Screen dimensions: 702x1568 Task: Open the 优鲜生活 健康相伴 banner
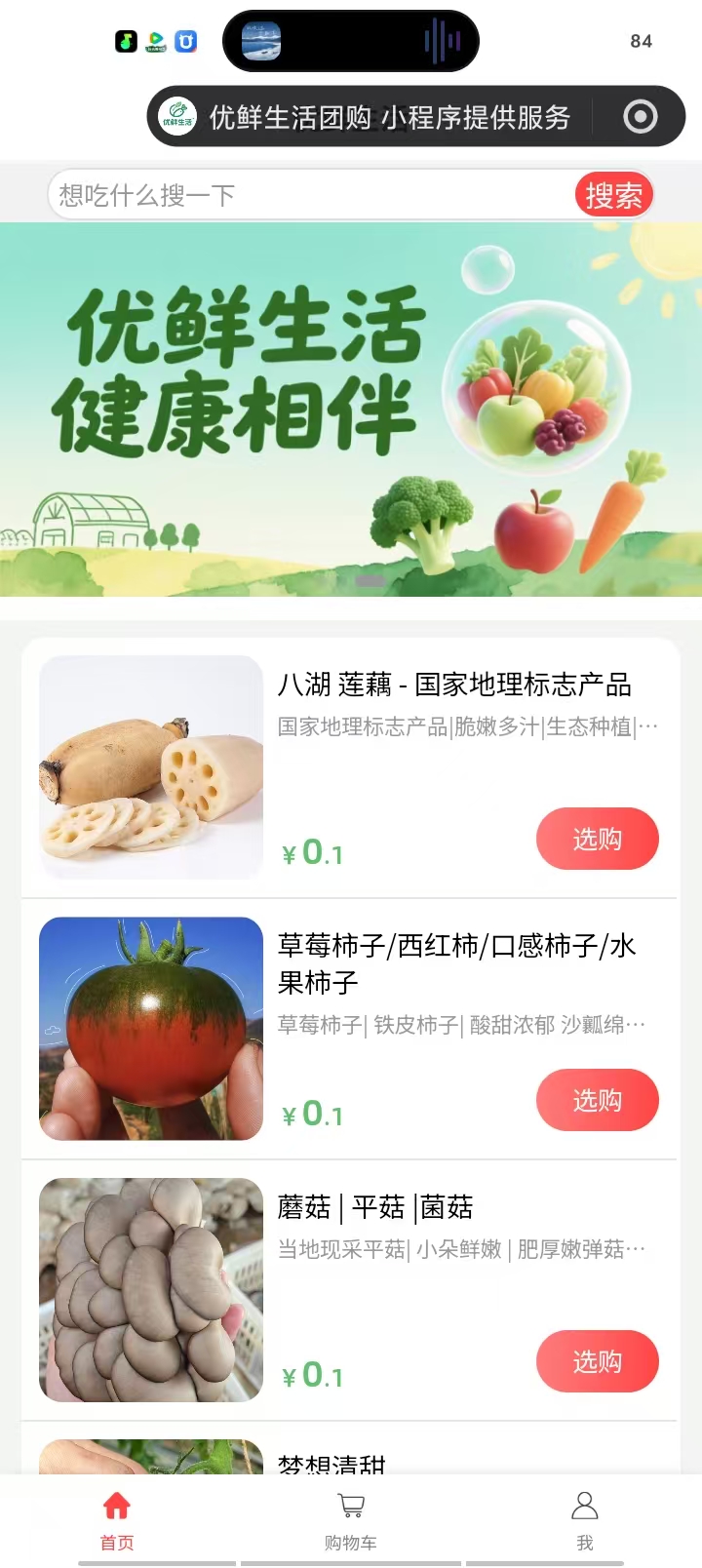coord(351,410)
